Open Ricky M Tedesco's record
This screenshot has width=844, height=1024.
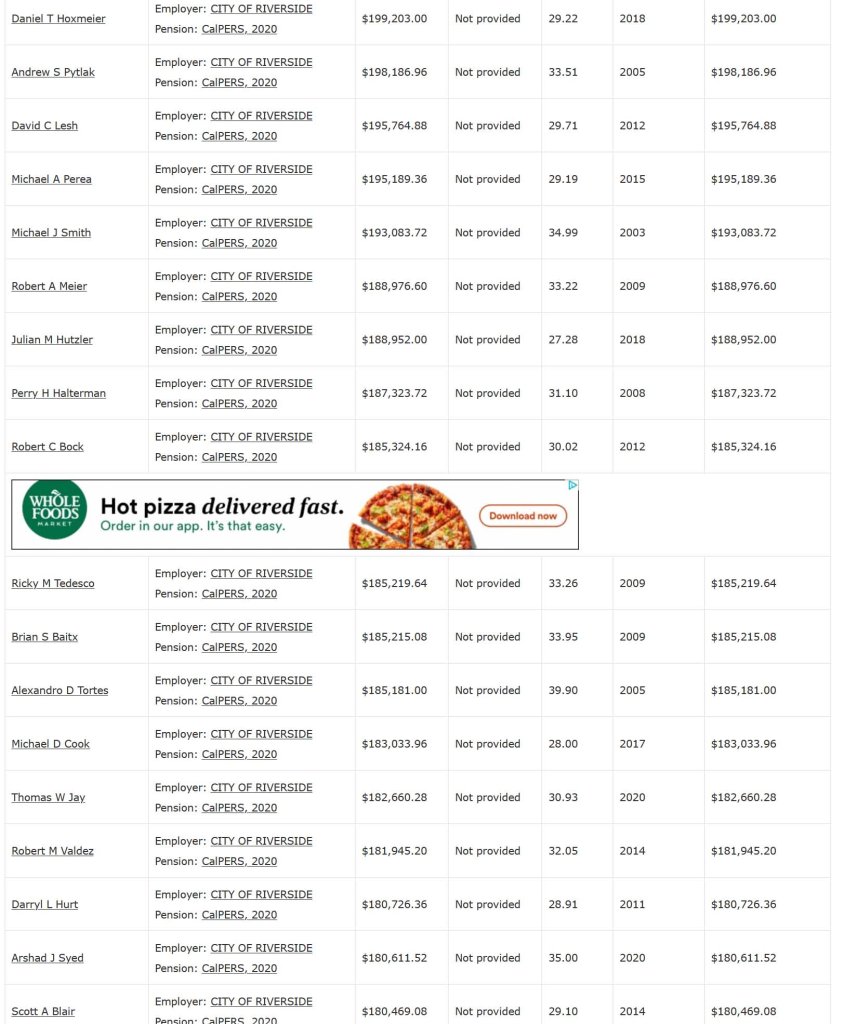53,583
